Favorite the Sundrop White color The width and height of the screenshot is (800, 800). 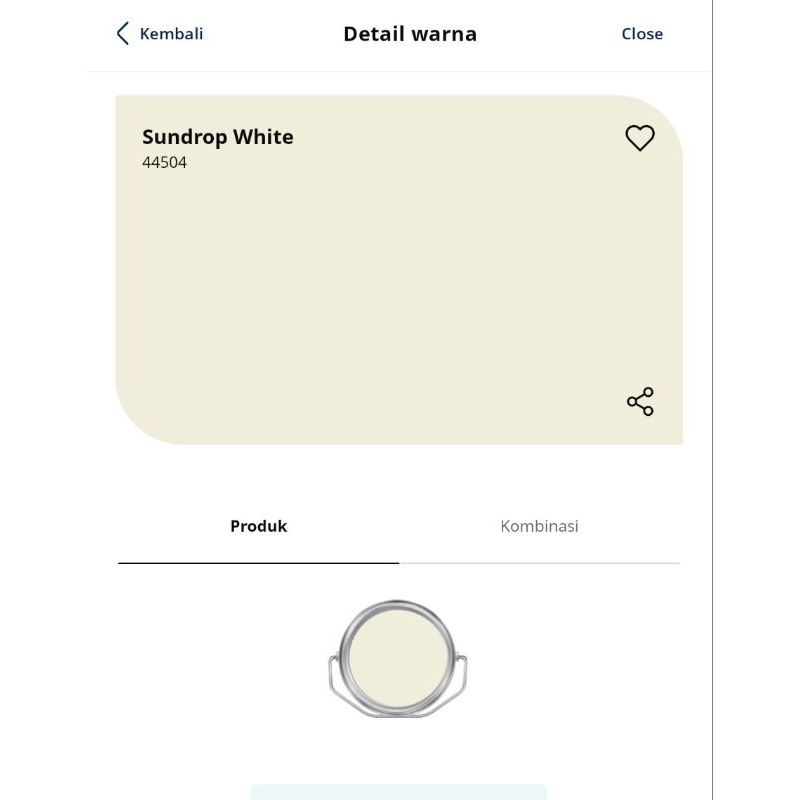pos(640,138)
